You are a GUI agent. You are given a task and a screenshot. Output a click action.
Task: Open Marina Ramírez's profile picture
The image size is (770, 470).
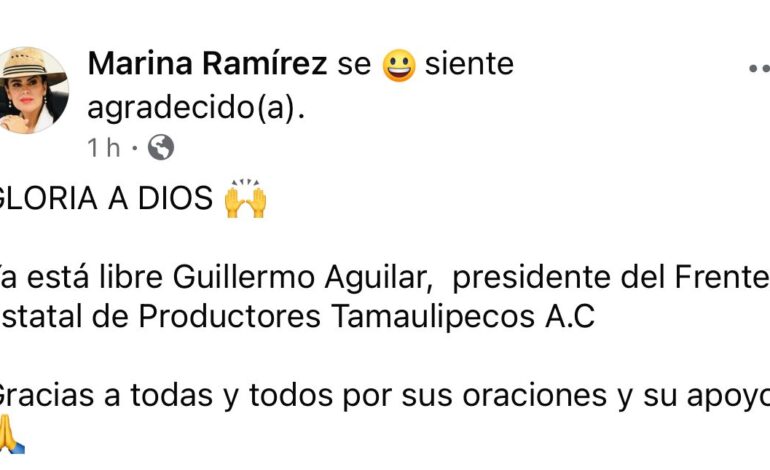[33, 91]
